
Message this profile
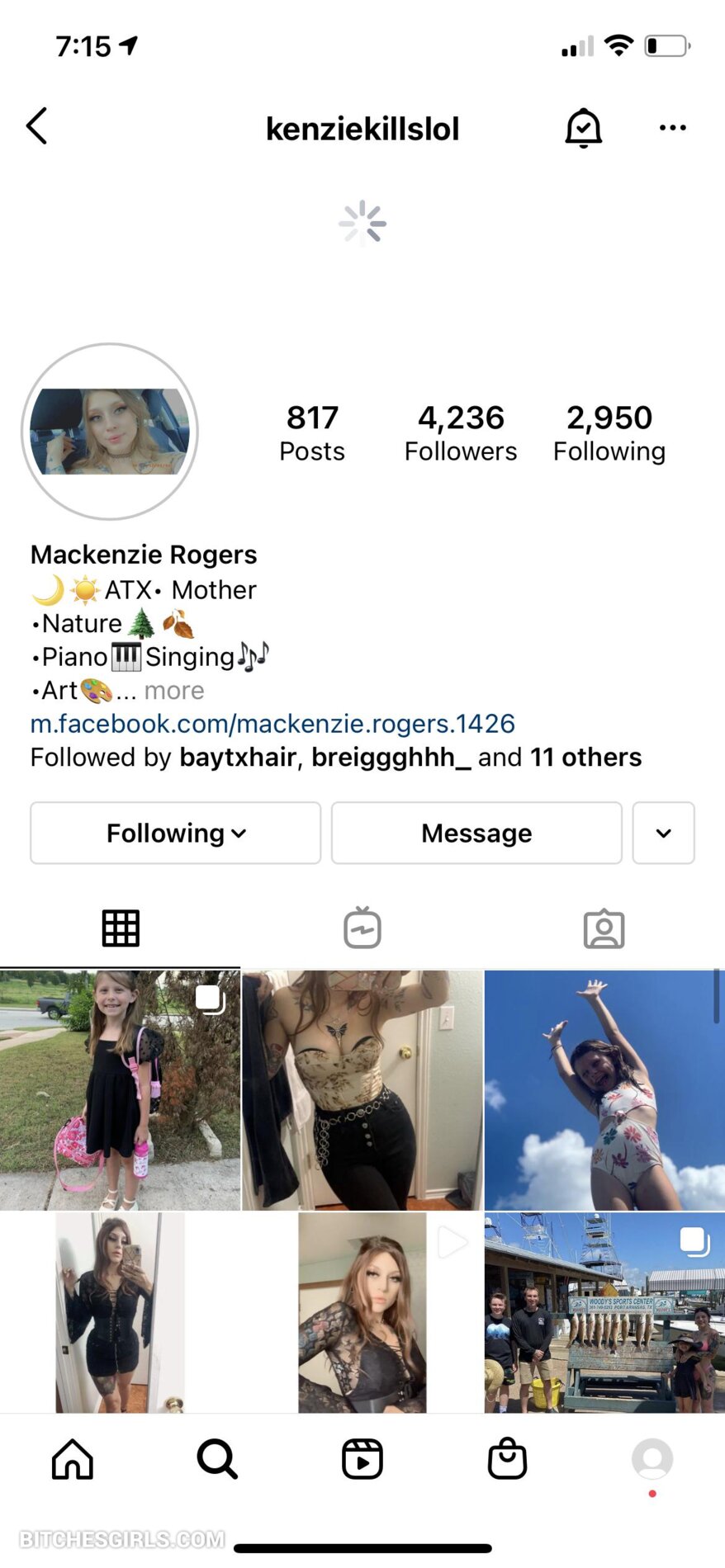[476, 834]
